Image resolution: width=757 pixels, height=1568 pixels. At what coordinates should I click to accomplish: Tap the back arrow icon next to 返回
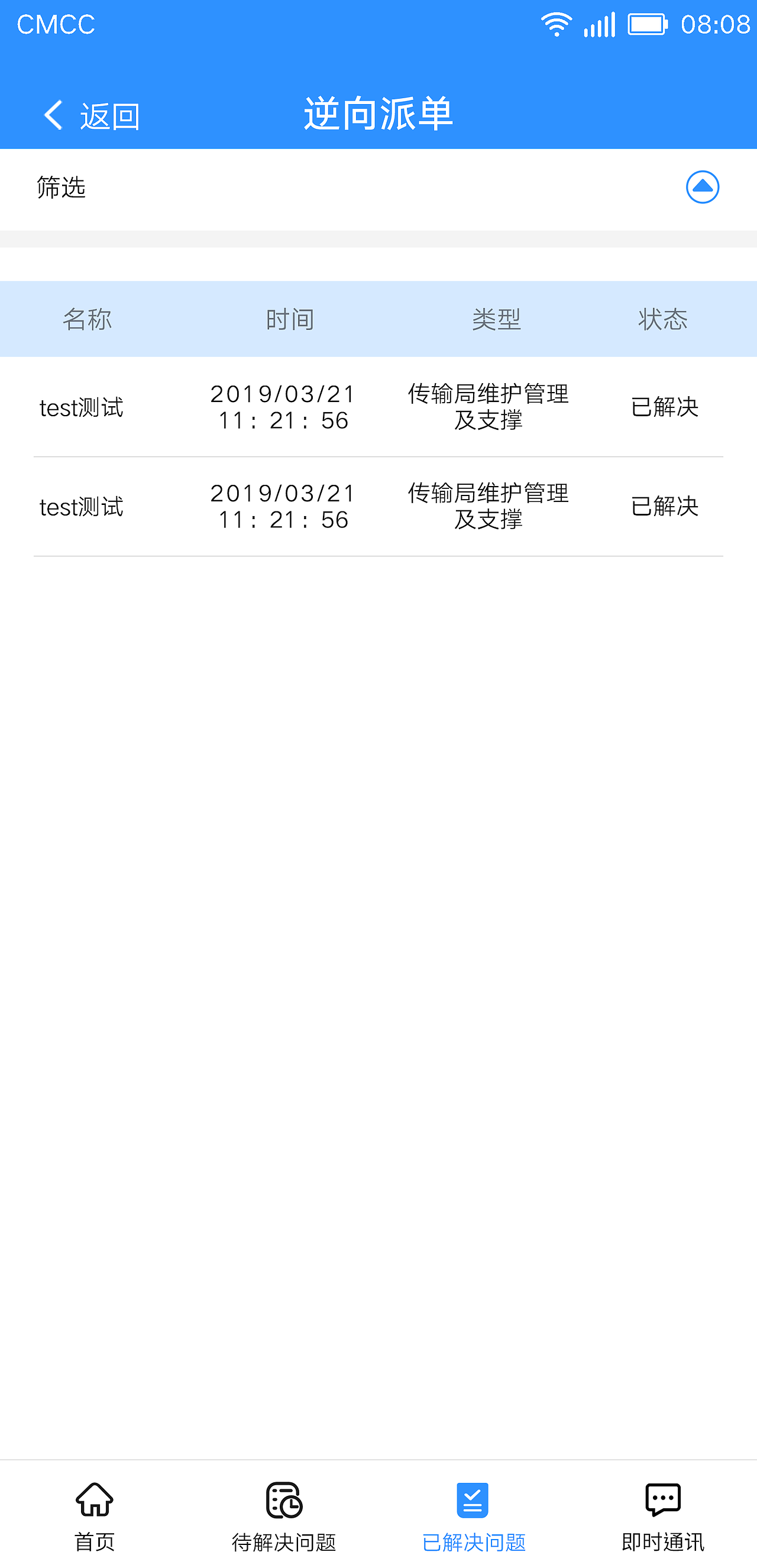point(54,115)
